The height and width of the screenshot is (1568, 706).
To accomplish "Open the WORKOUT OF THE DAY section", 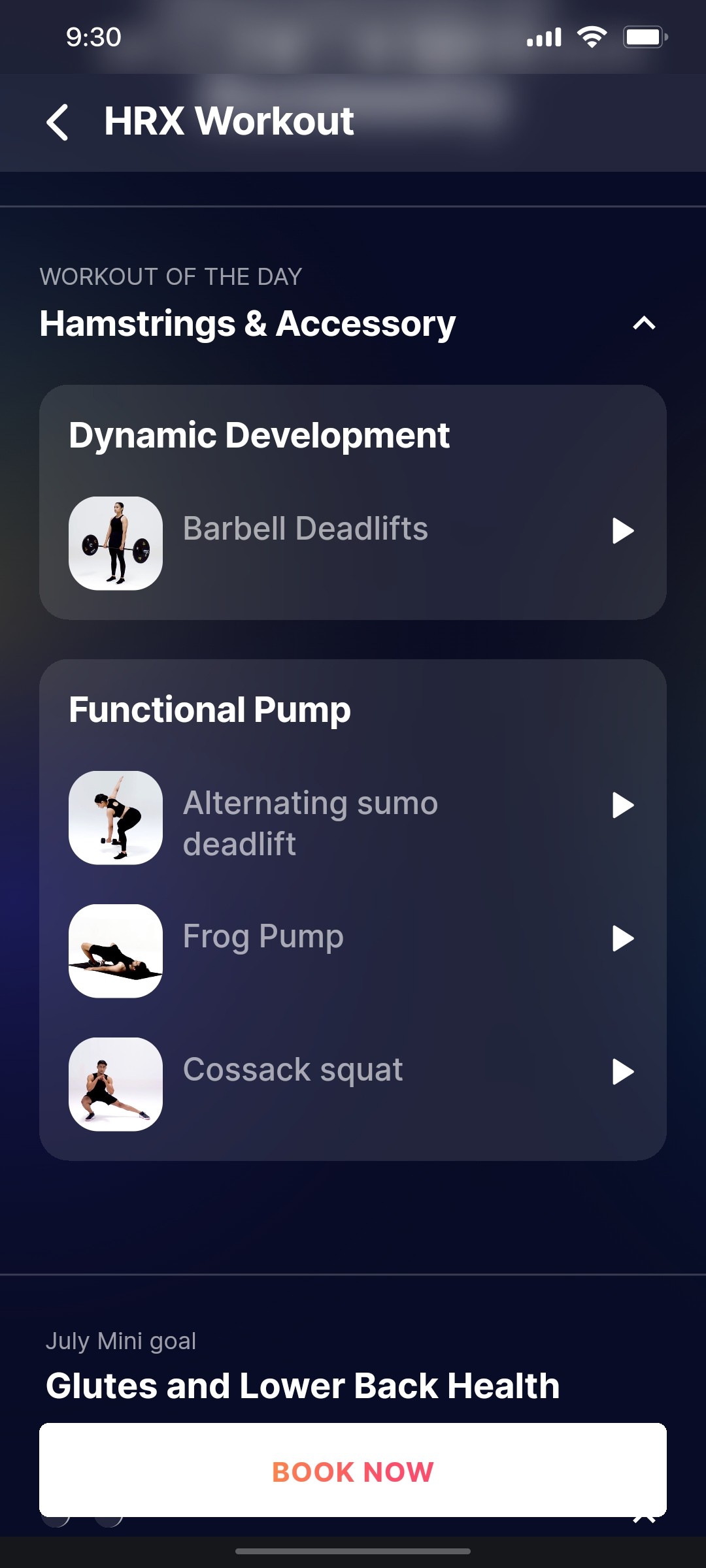I will pos(169,276).
